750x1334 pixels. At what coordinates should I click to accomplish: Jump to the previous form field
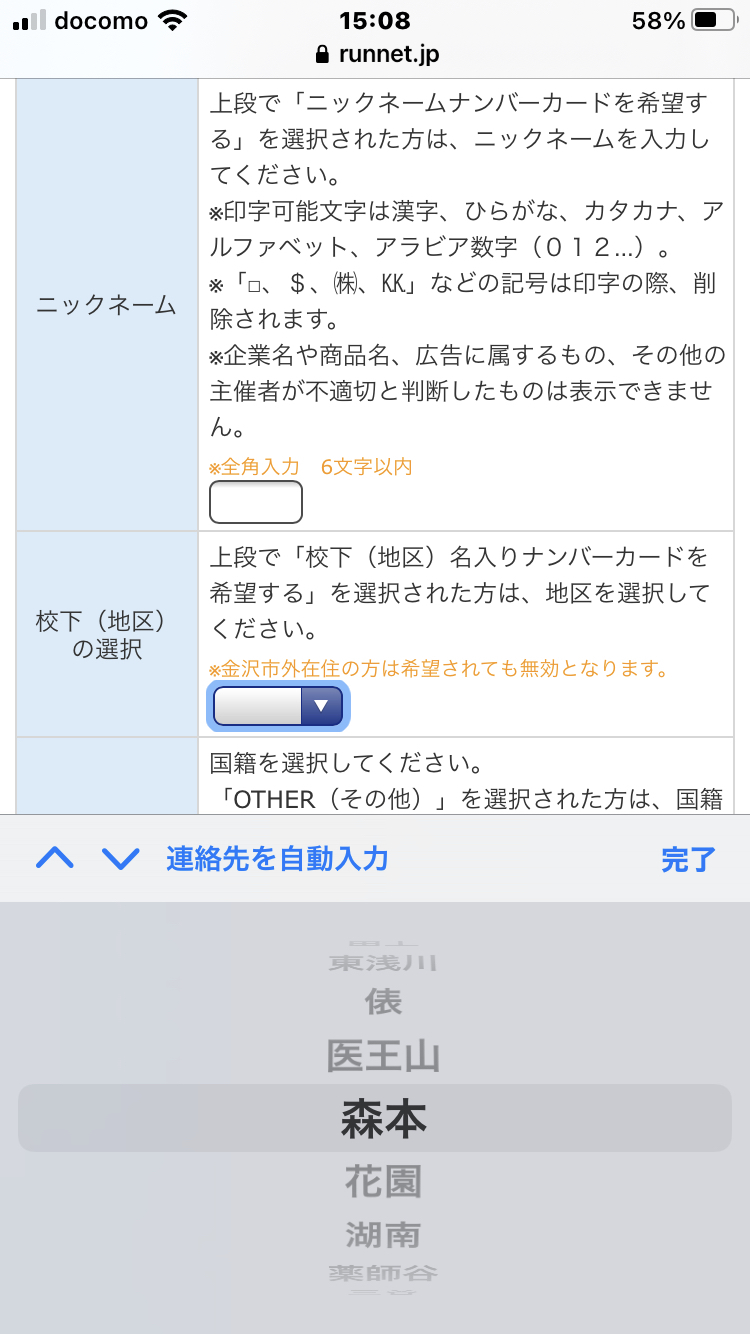[x=55, y=858]
